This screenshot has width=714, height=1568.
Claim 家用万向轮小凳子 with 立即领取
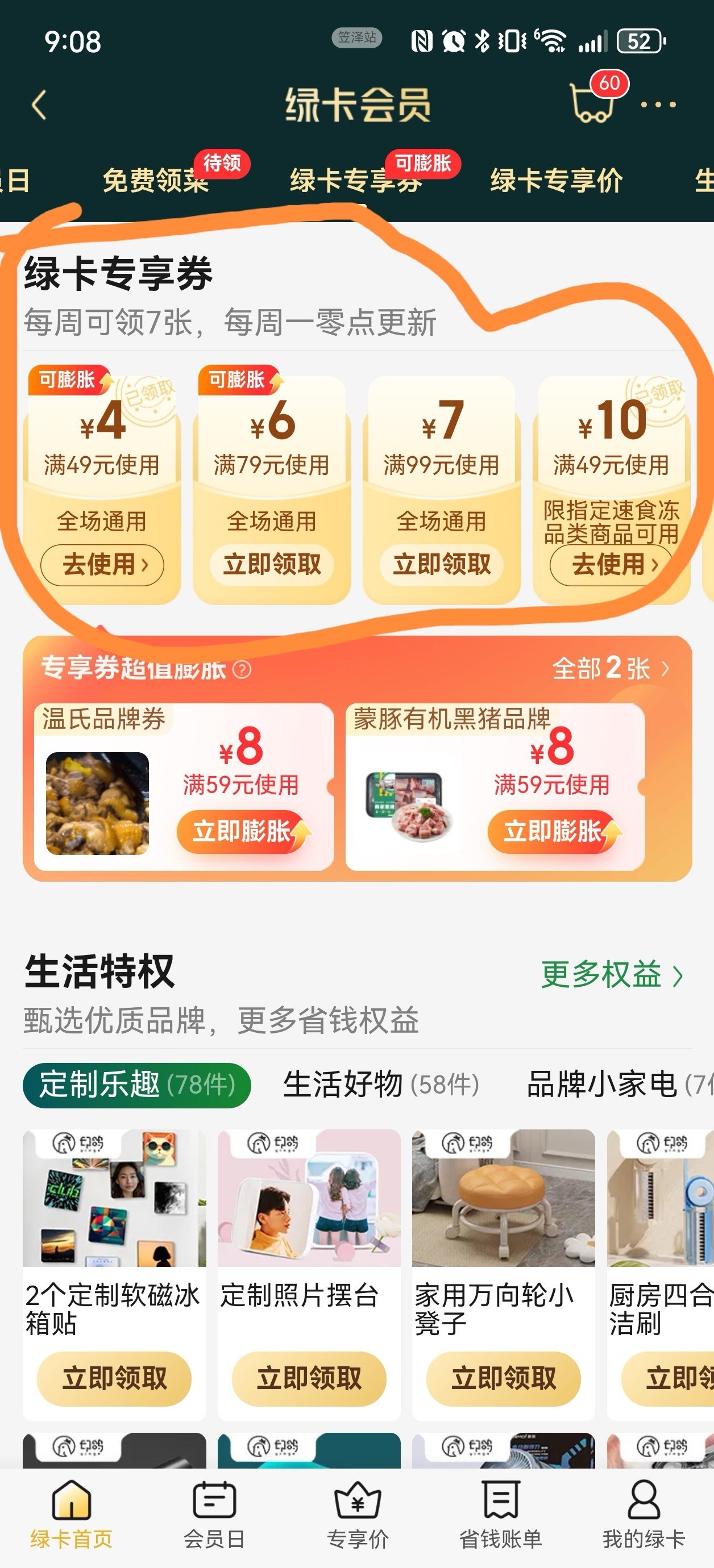503,1379
